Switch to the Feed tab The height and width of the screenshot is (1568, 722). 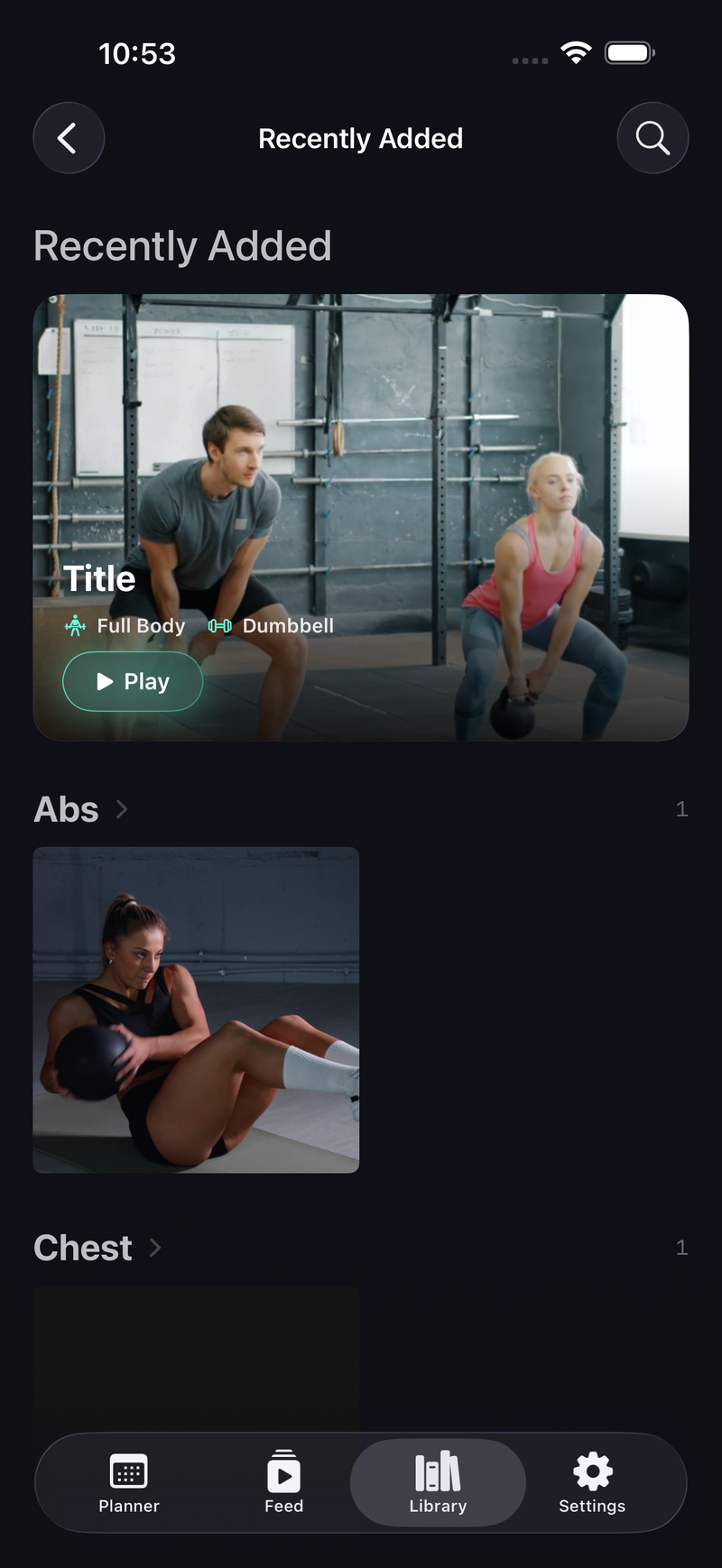(283, 1482)
